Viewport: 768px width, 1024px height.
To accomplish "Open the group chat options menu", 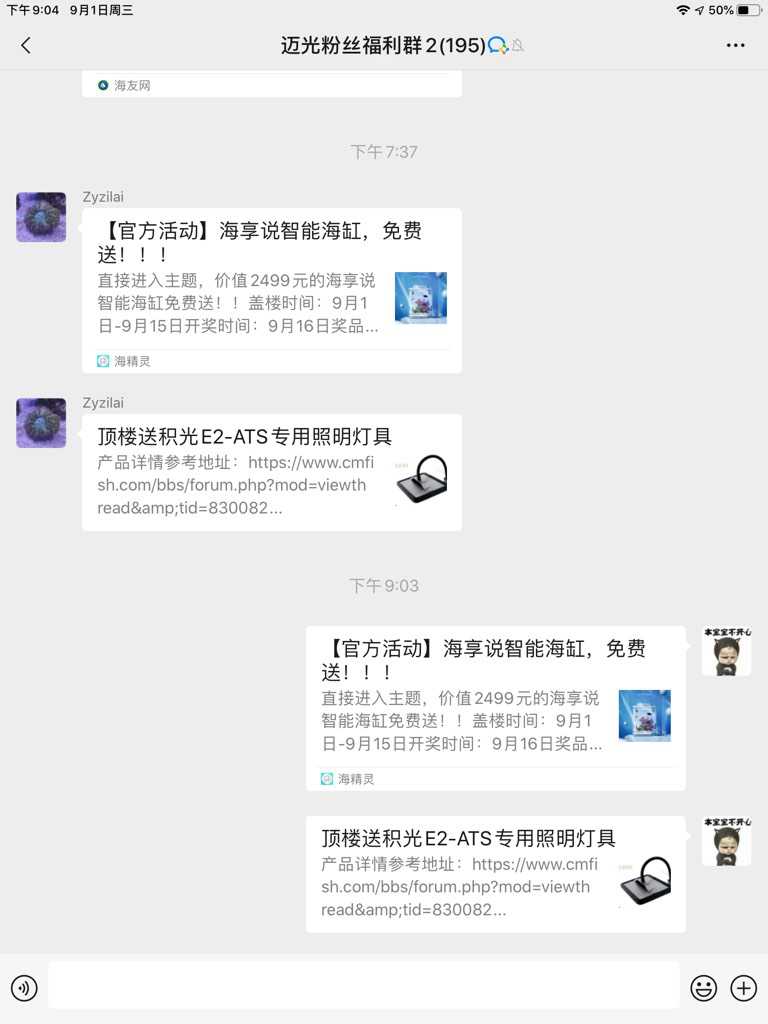I will pos(736,45).
